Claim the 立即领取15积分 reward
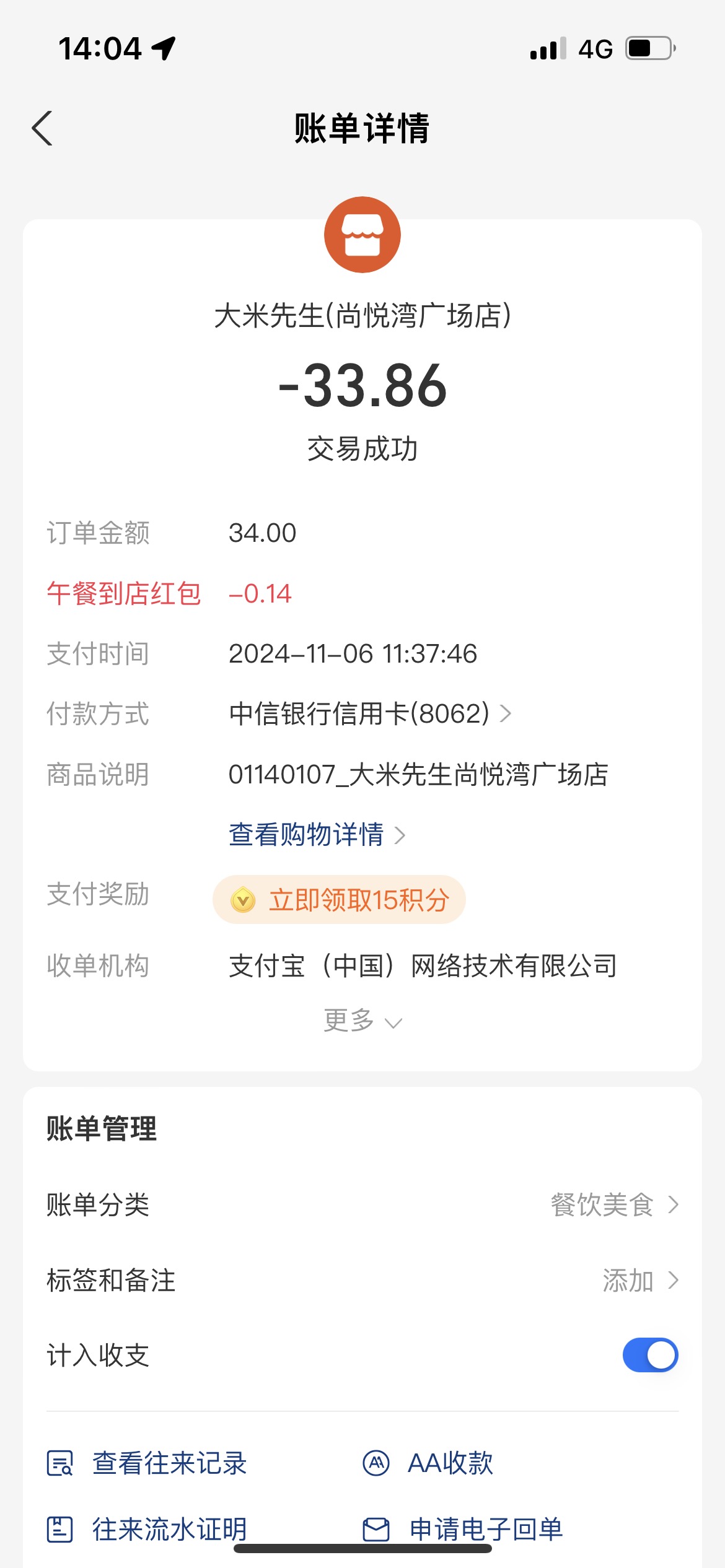This screenshot has width=725, height=1568. (339, 900)
